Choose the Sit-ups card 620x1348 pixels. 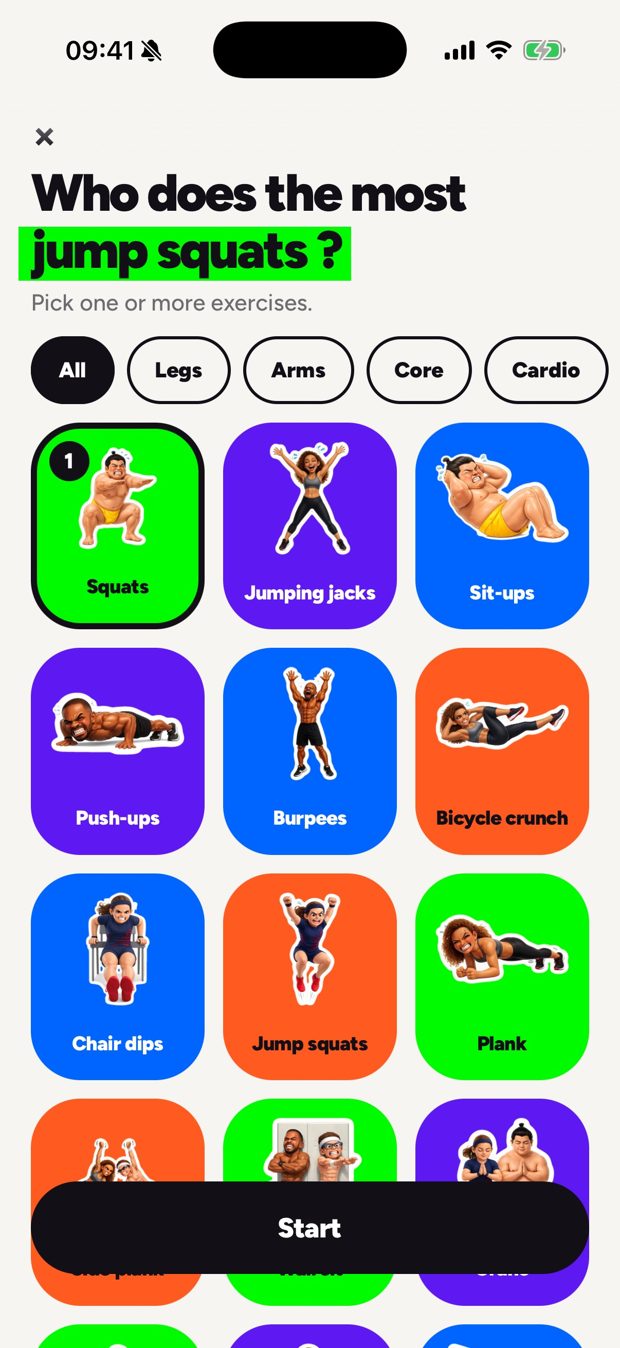(502, 526)
